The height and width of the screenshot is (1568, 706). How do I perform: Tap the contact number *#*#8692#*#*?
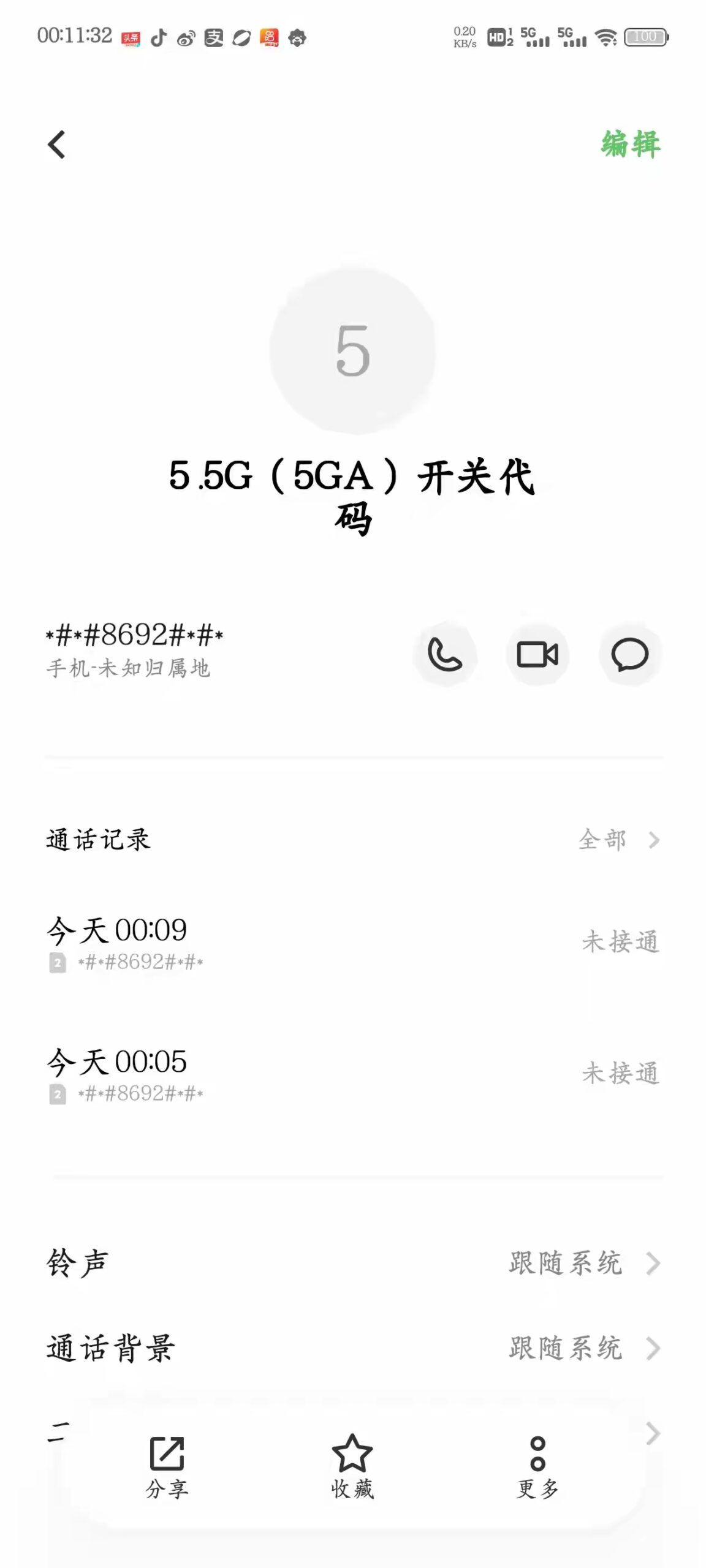[136, 637]
